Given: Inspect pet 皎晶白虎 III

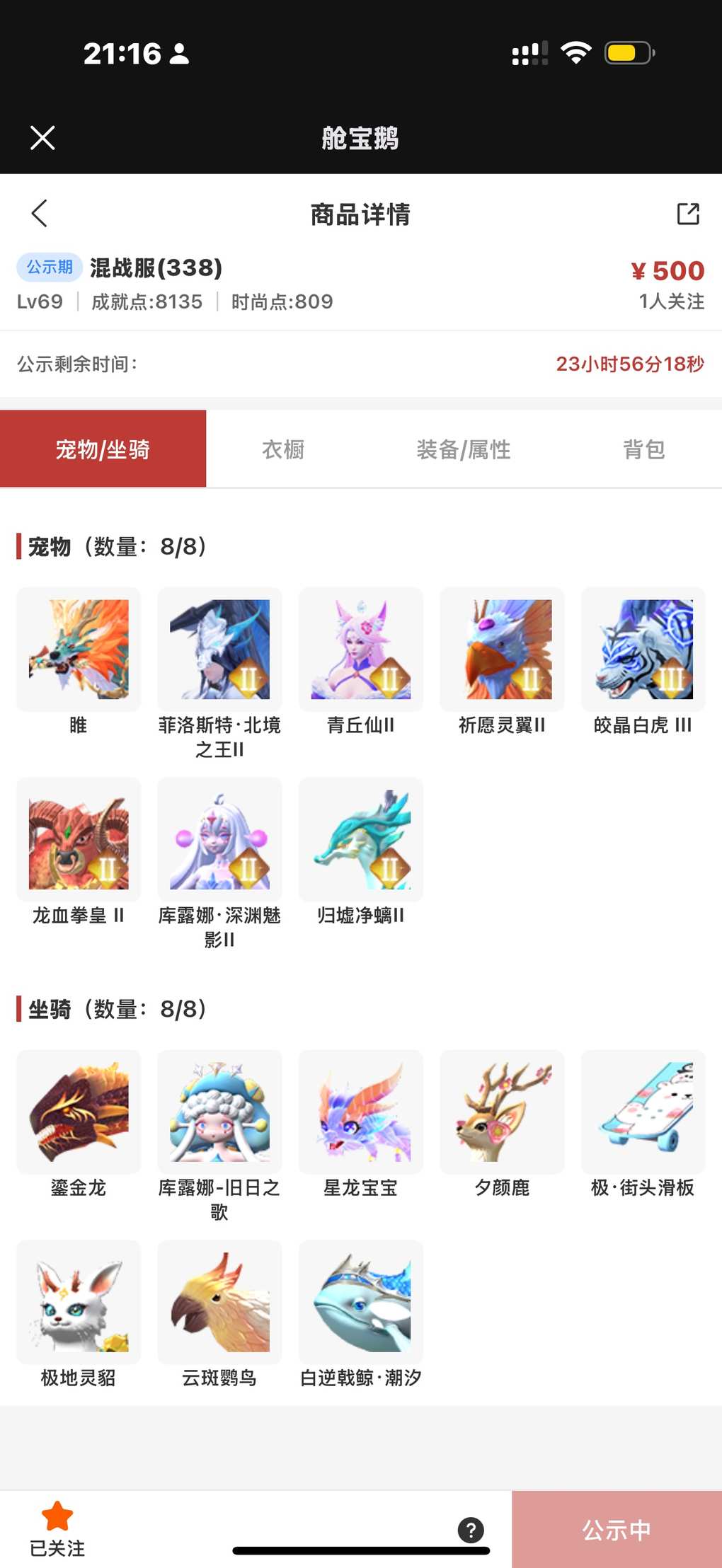Looking at the screenshot, I should (x=643, y=650).
